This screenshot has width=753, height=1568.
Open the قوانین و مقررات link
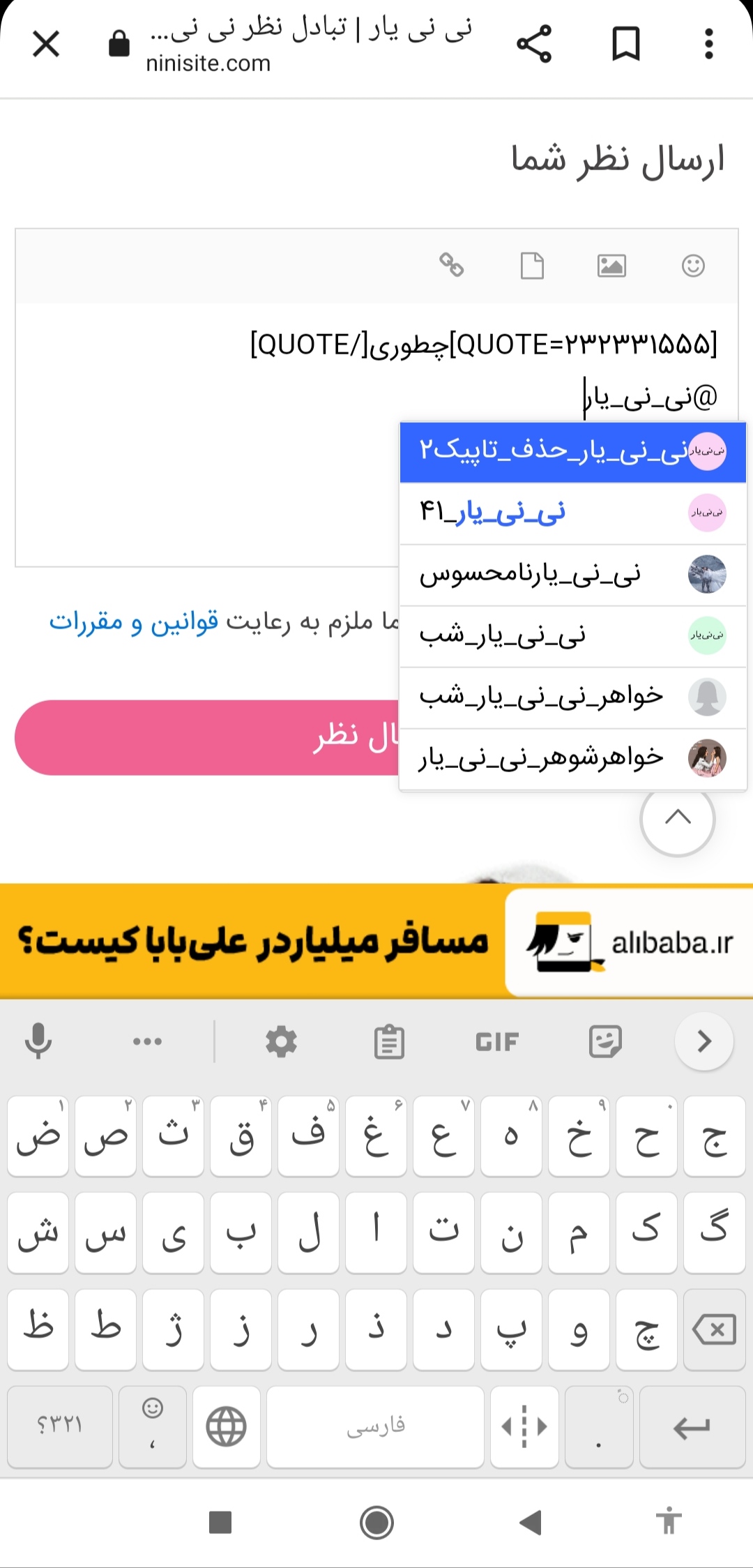click(x=134, y=621)
